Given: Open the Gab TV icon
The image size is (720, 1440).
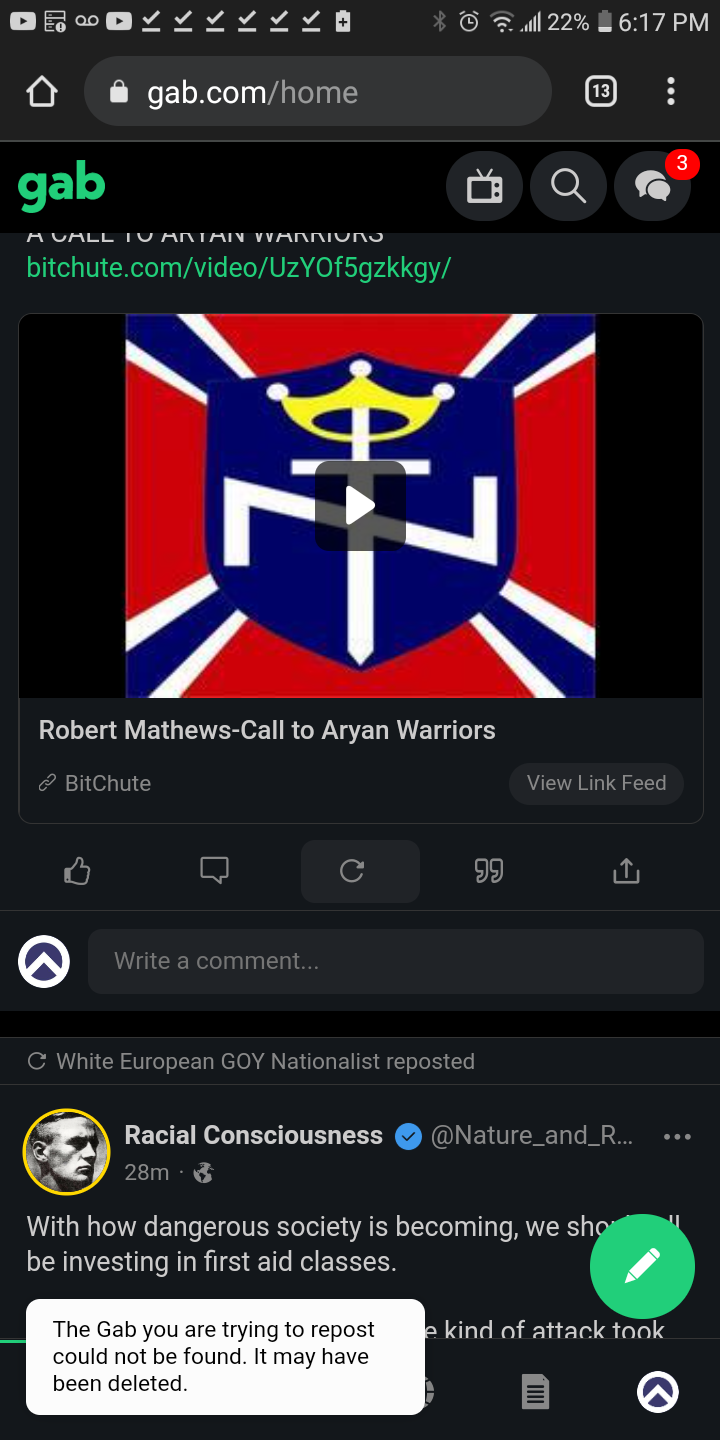Looking at the screenshot, I should pos(484,186).
